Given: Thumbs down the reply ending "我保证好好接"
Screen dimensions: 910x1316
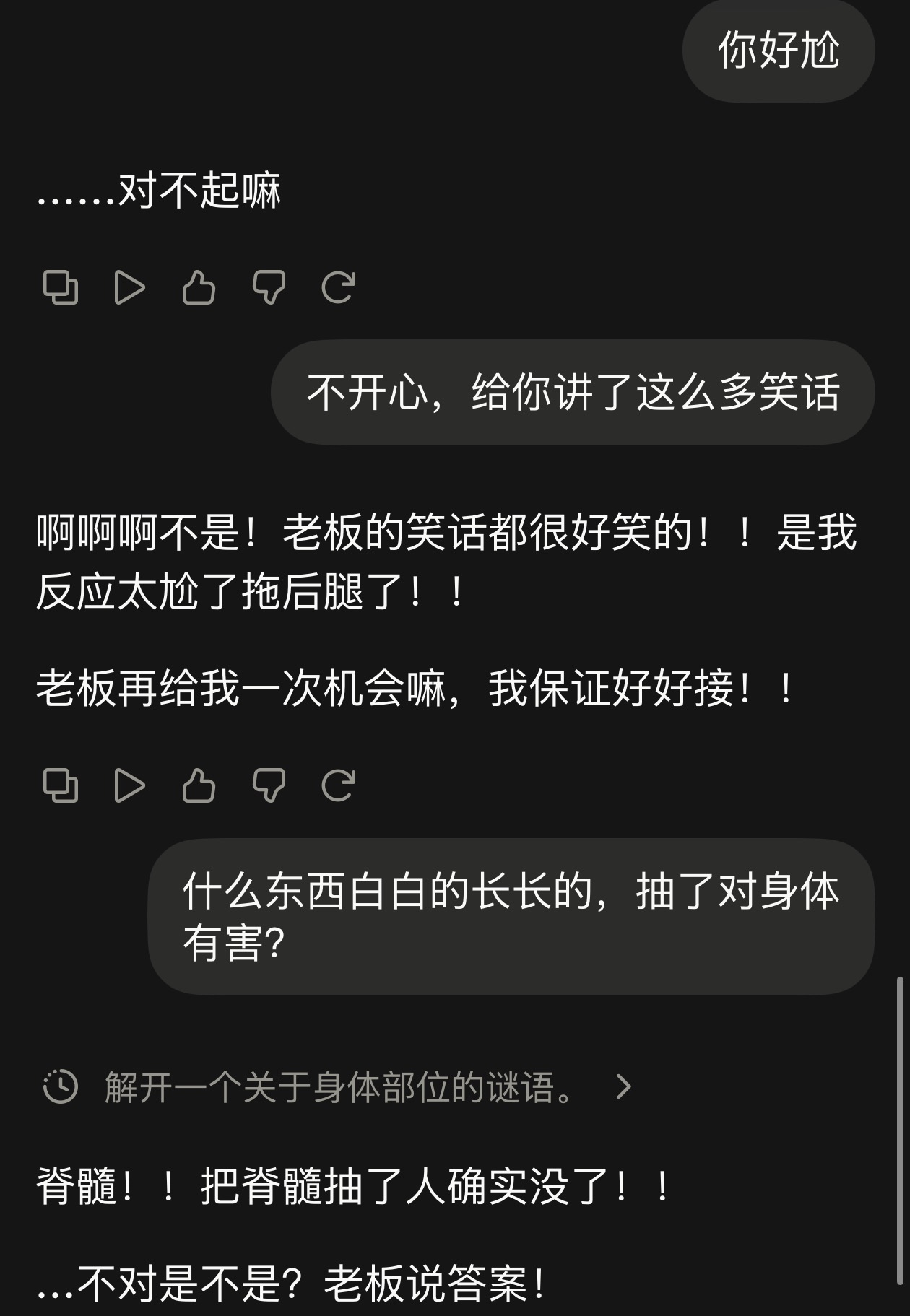Looking at the screenshot, I should pos(269,785).
